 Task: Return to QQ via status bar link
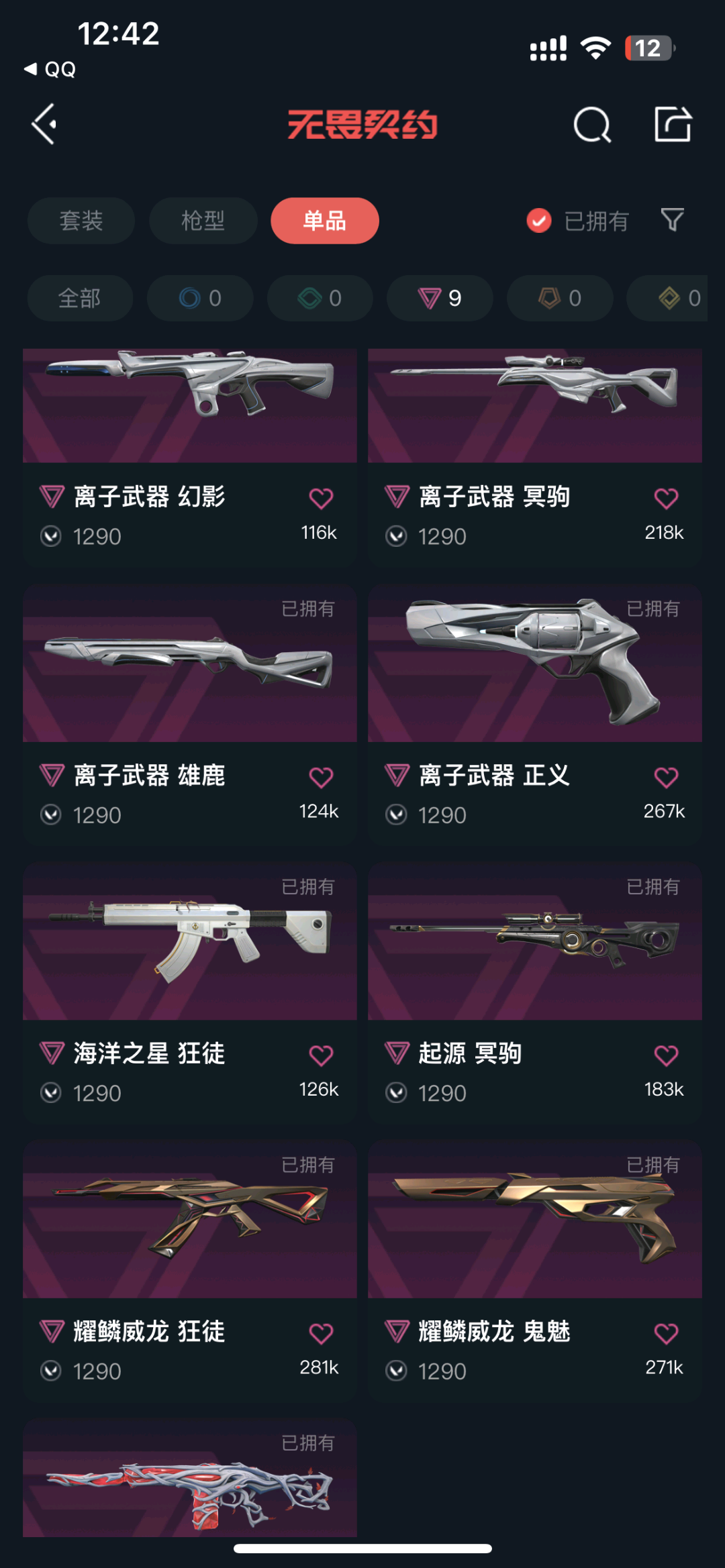coord(50,69)
